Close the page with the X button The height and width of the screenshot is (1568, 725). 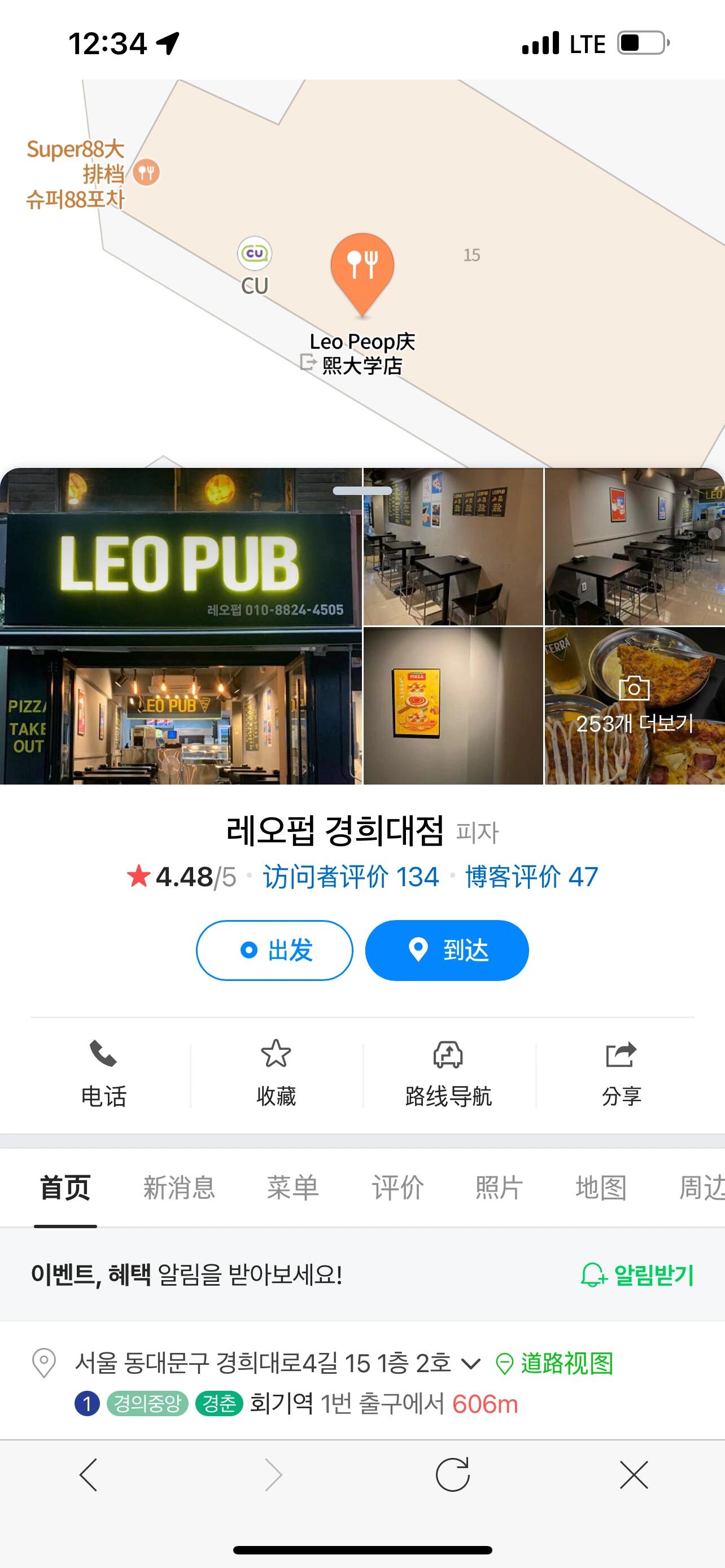point(634,1475)
